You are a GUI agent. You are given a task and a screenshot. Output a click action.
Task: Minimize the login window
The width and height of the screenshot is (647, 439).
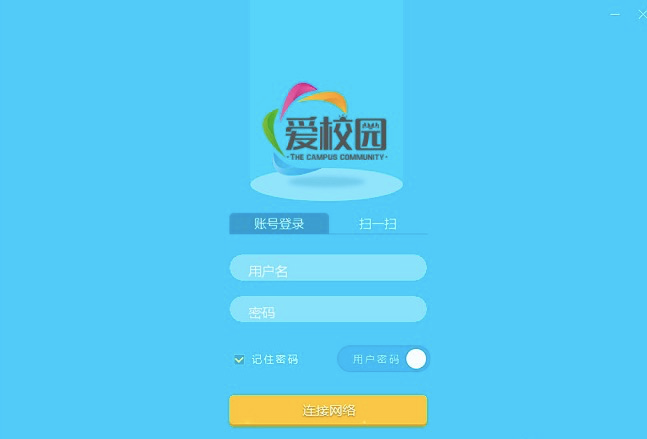point(616,14)
